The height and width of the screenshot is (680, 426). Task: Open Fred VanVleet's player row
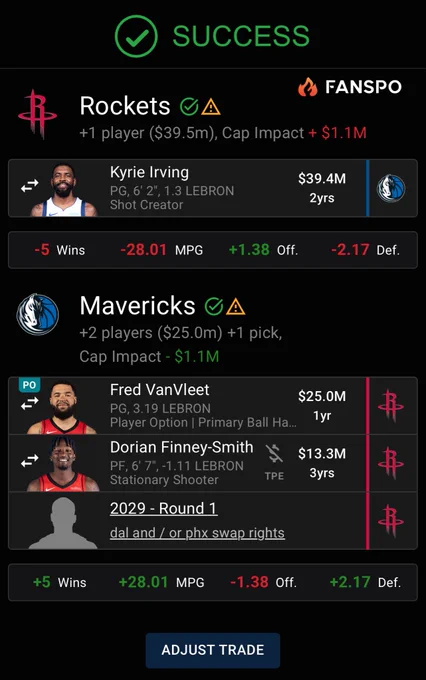click(x=213, y=406)
